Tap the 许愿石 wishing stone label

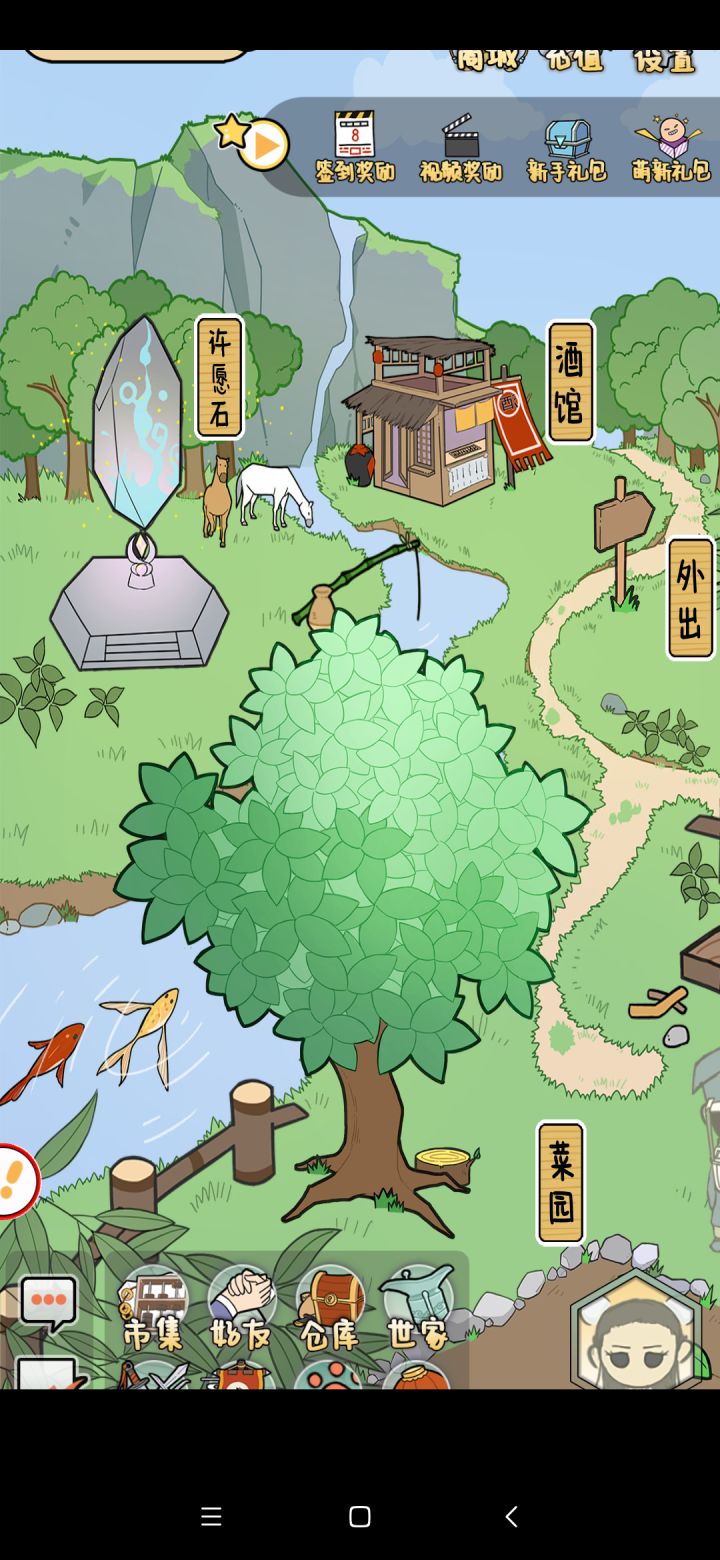click(219, 375)
